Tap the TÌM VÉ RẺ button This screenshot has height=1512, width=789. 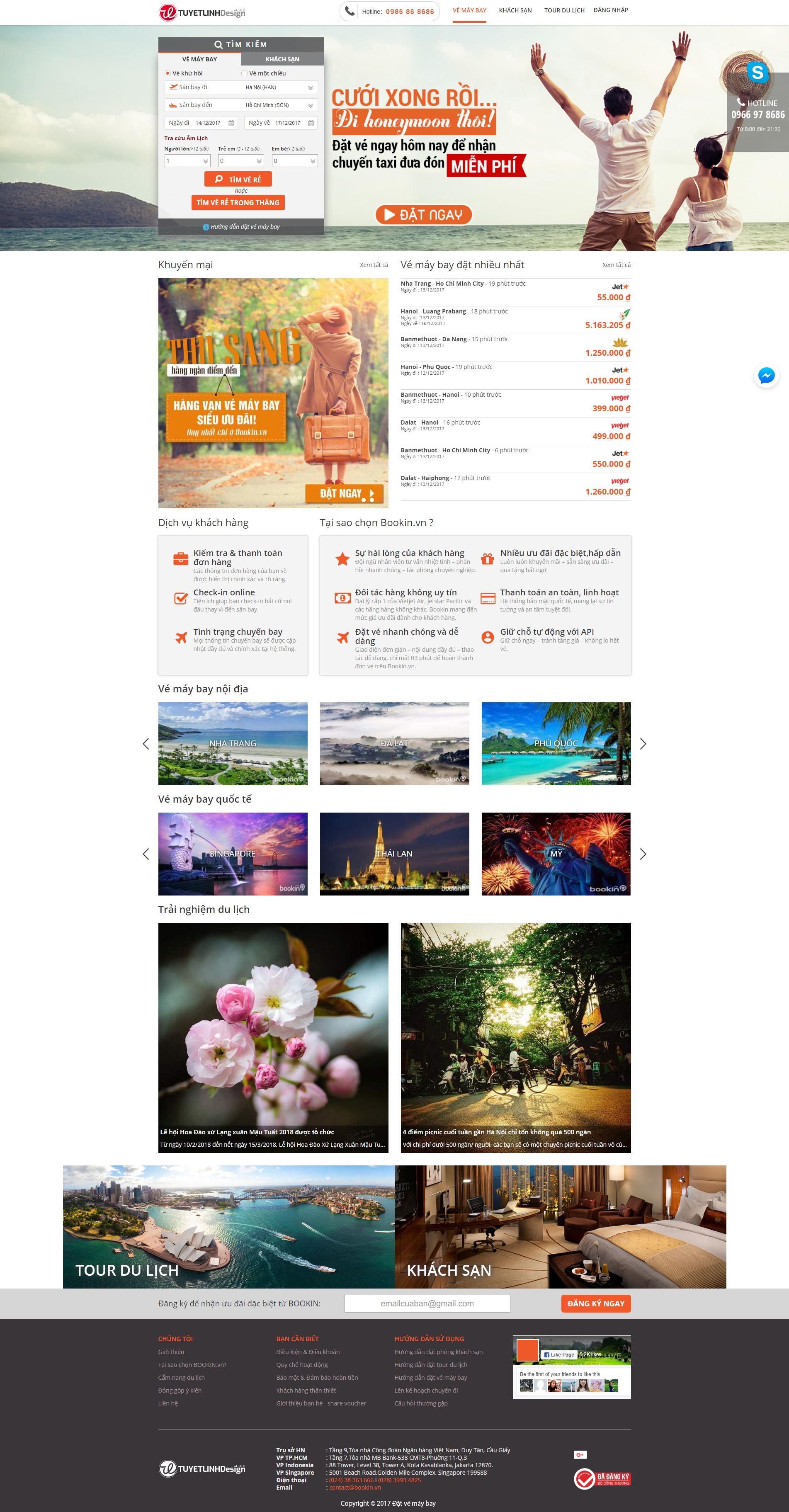tap(238, 179)
